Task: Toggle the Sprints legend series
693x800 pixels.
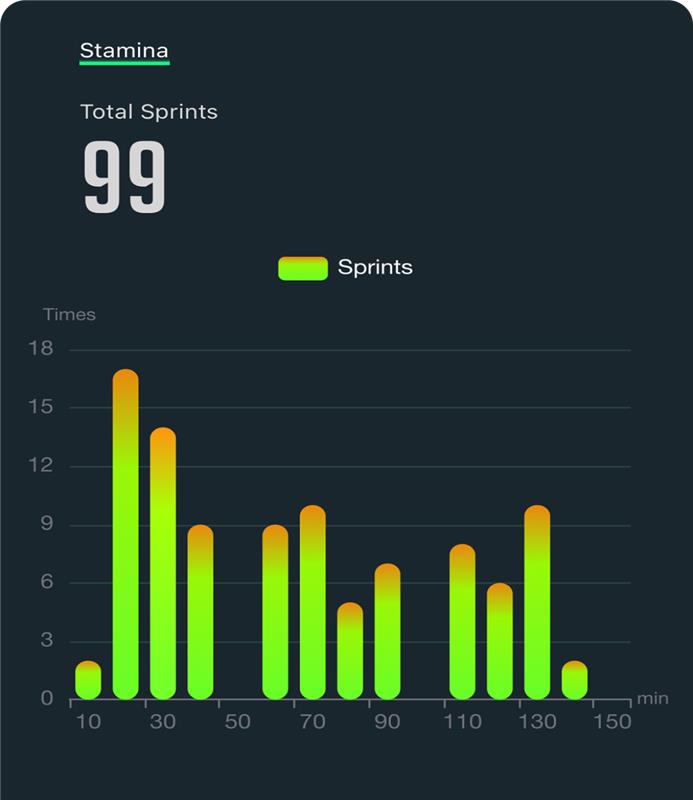Action: pyautogui.click(x=345, y=268)
